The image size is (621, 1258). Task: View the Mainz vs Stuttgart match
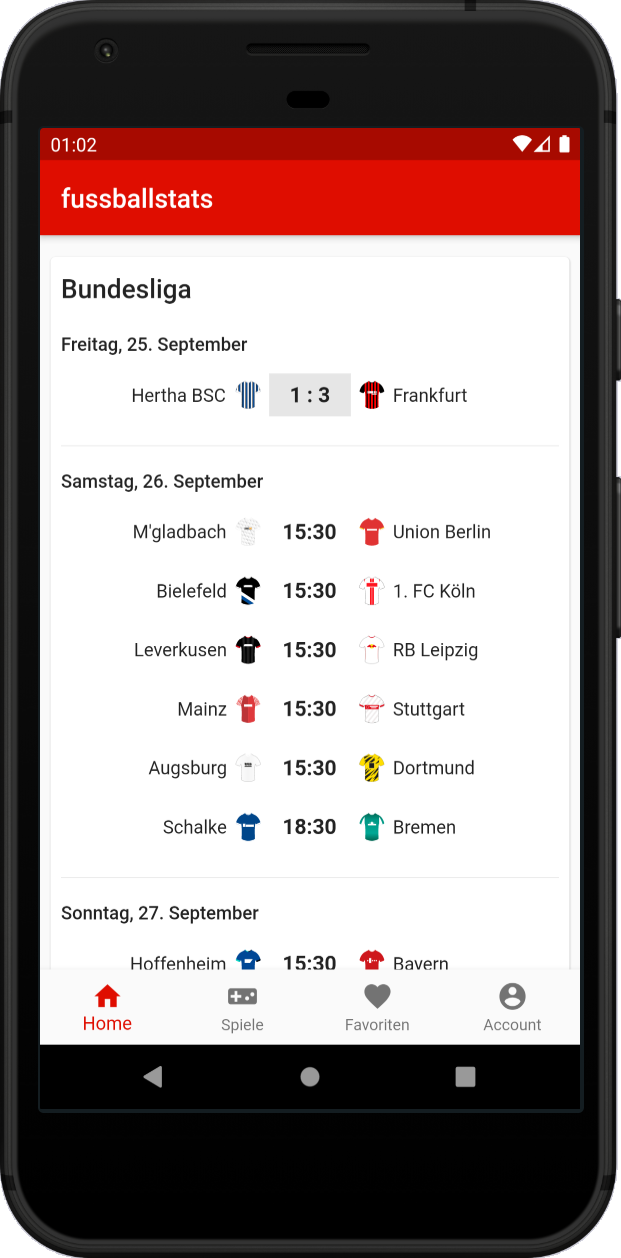tap(310, 709)
